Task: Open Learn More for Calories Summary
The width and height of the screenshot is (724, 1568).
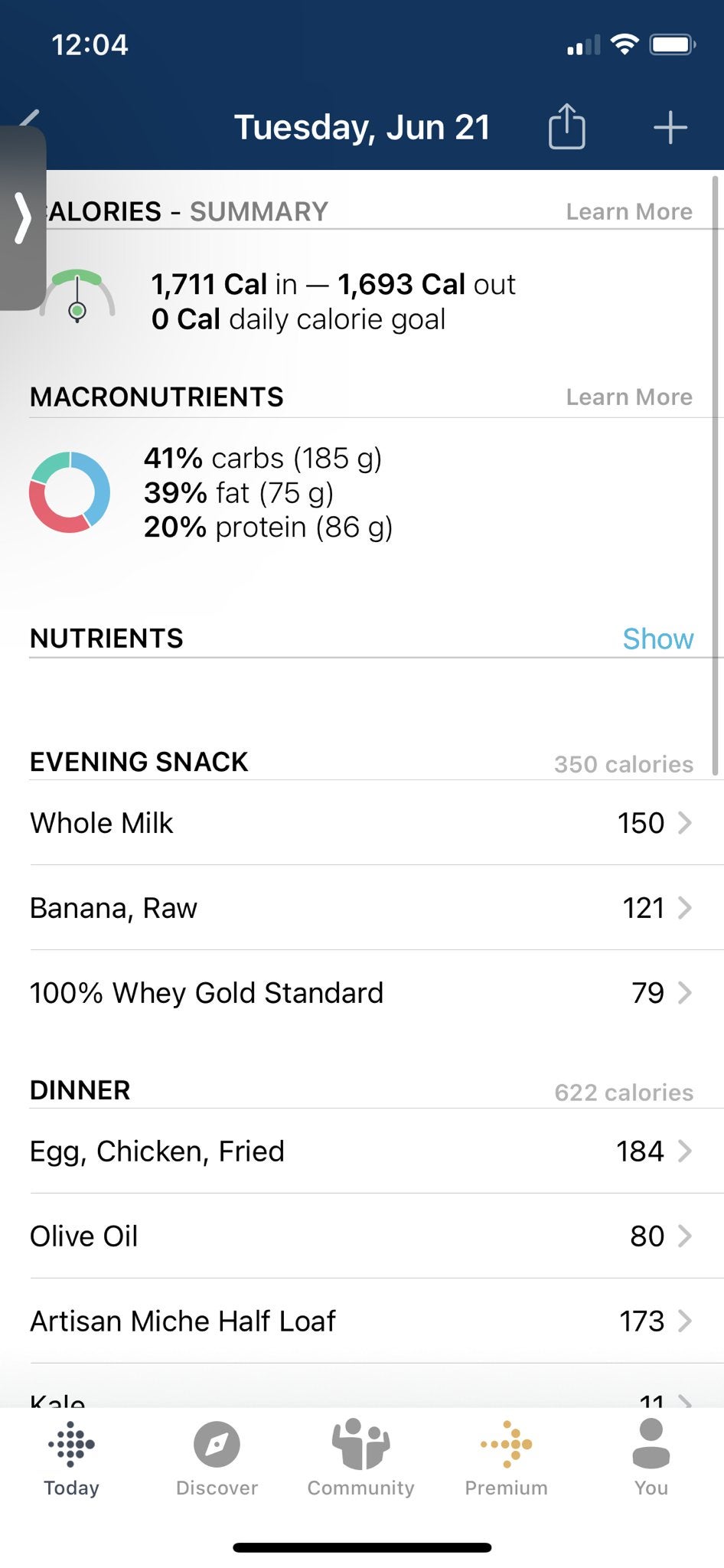Action: pos(629,211)
